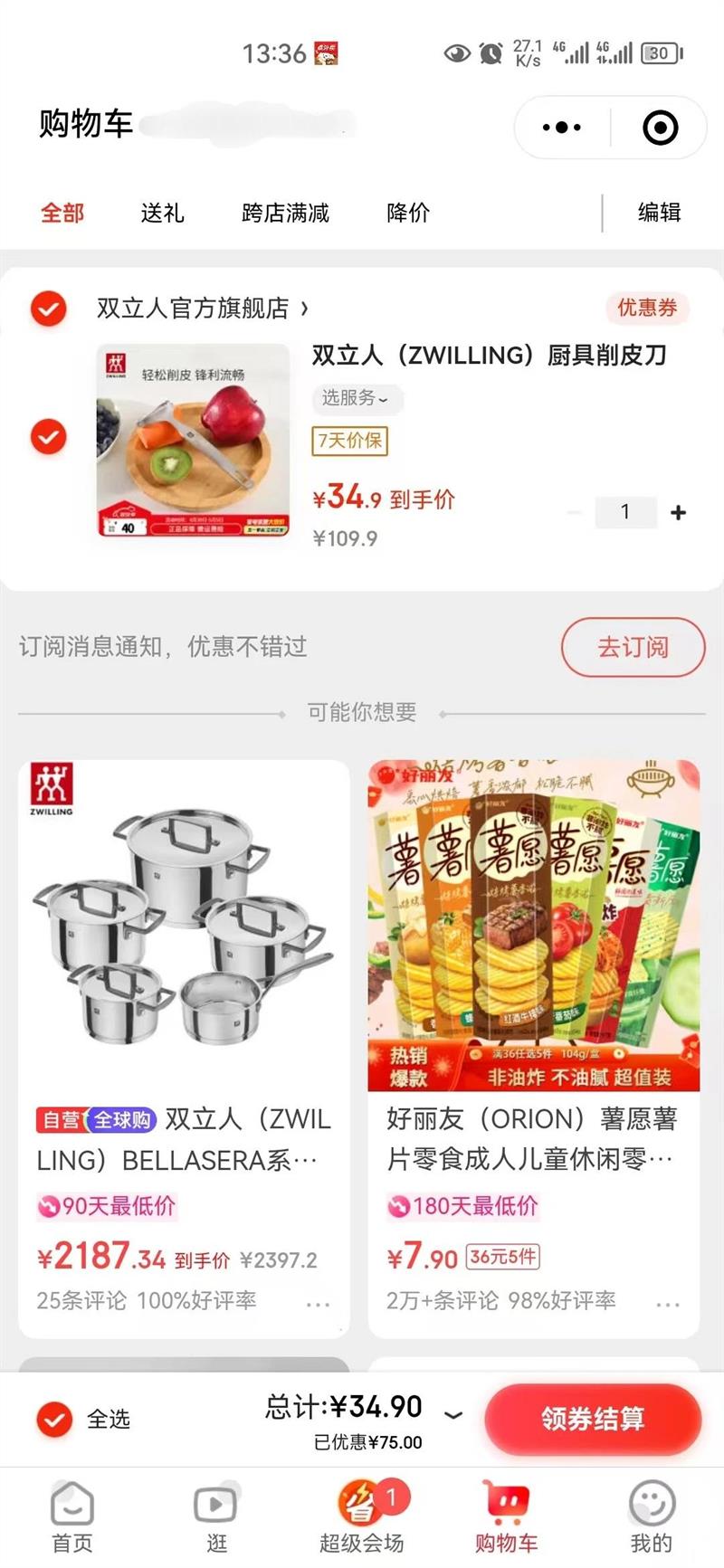Screen dimensions: 724x1568
Task: Expand the 总计 price details arrow
Action: coord(454,1414)
